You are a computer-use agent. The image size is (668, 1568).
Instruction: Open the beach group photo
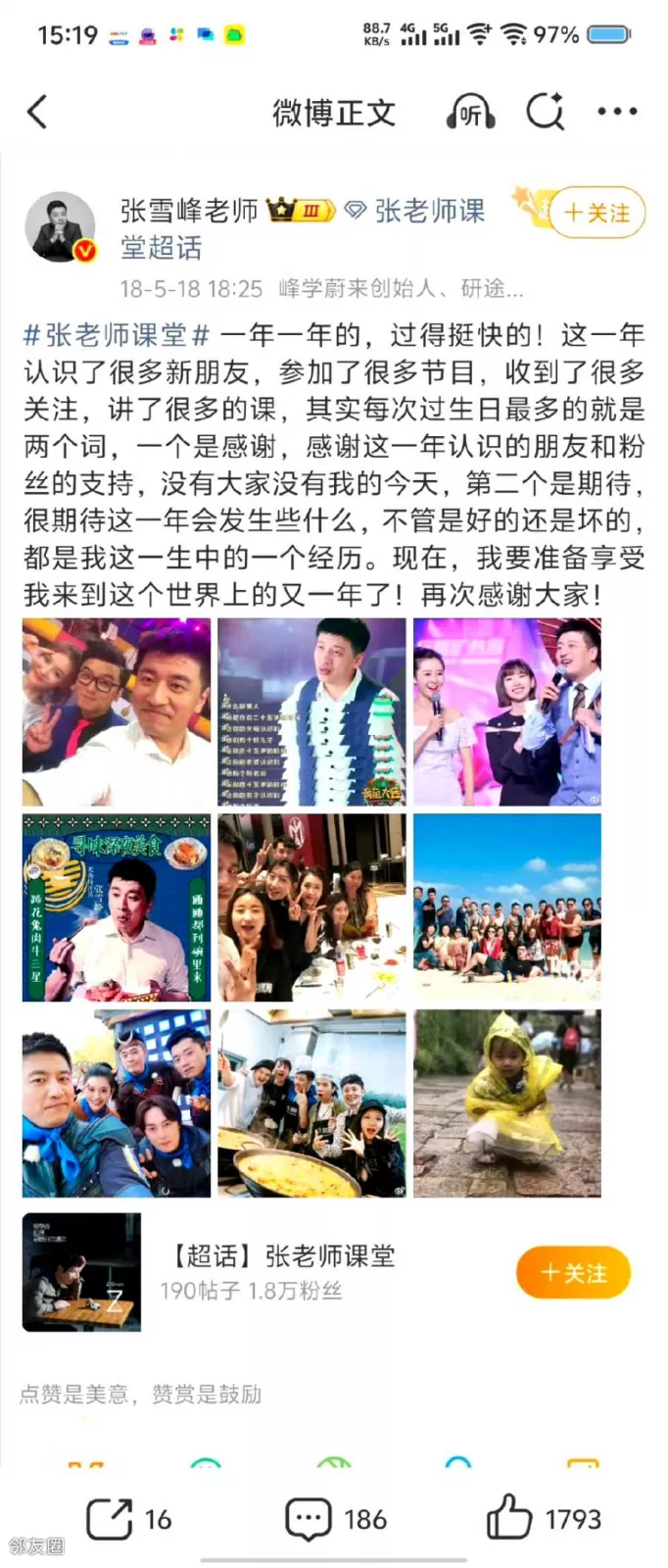point(506,907)
